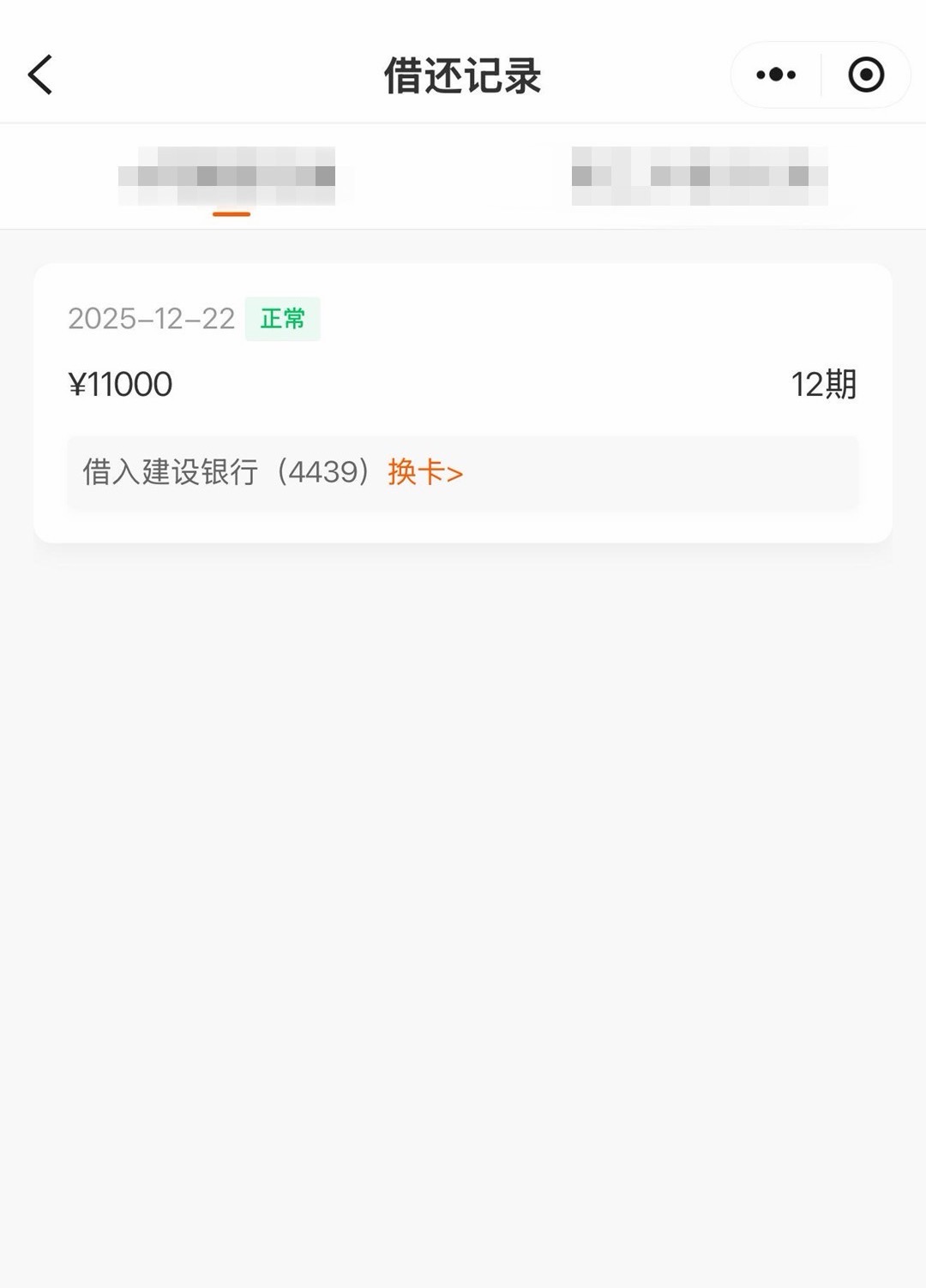Tap the 借还记录 page title
Viewport: 926px width, 1288px height.
463,75
